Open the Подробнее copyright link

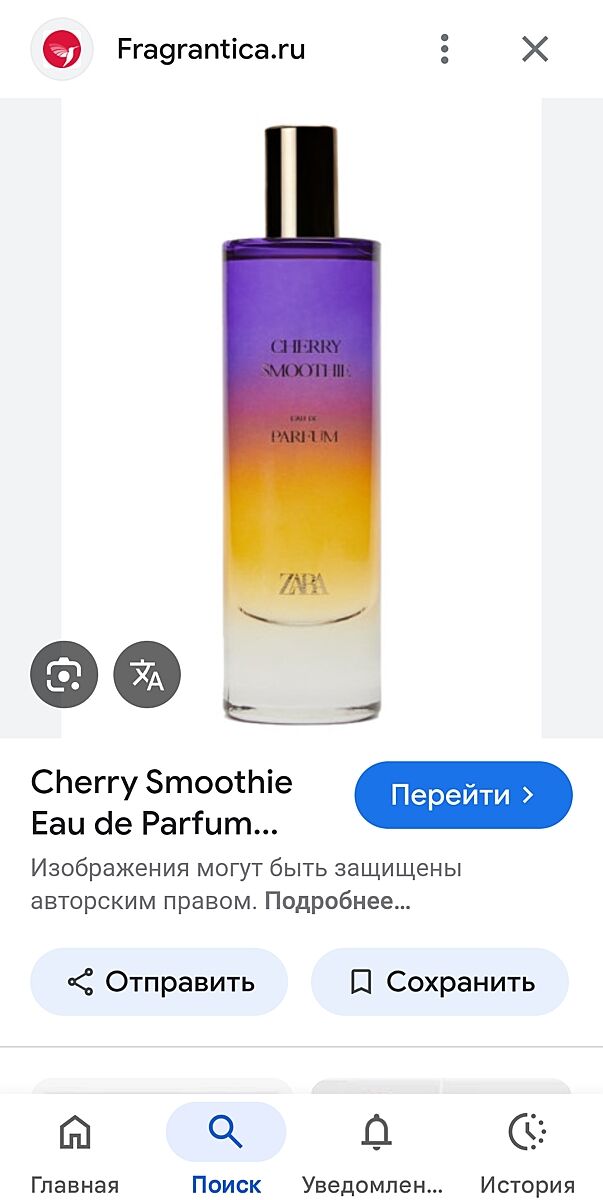pyautogui.click(x=337, y=901)
